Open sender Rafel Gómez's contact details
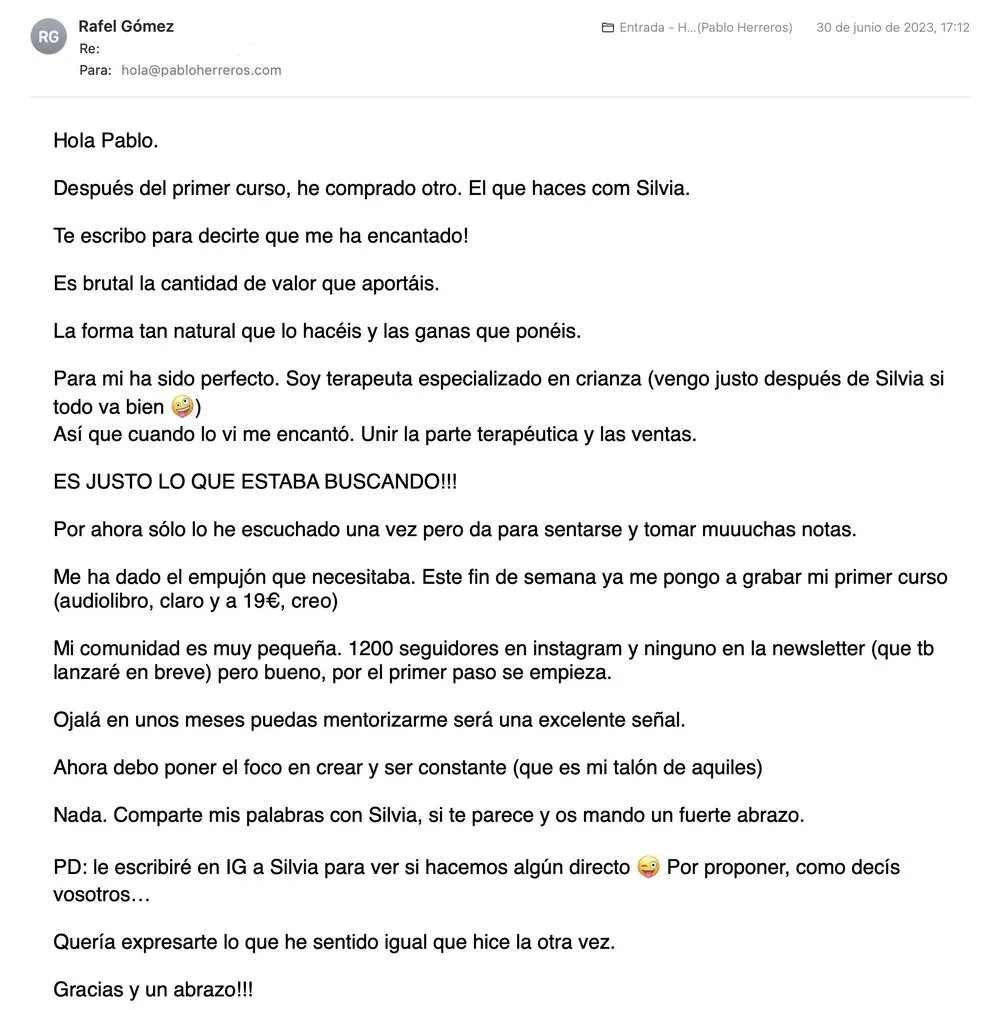The height and width of the screenshot is (1010, 1000). tap(126, 26)
